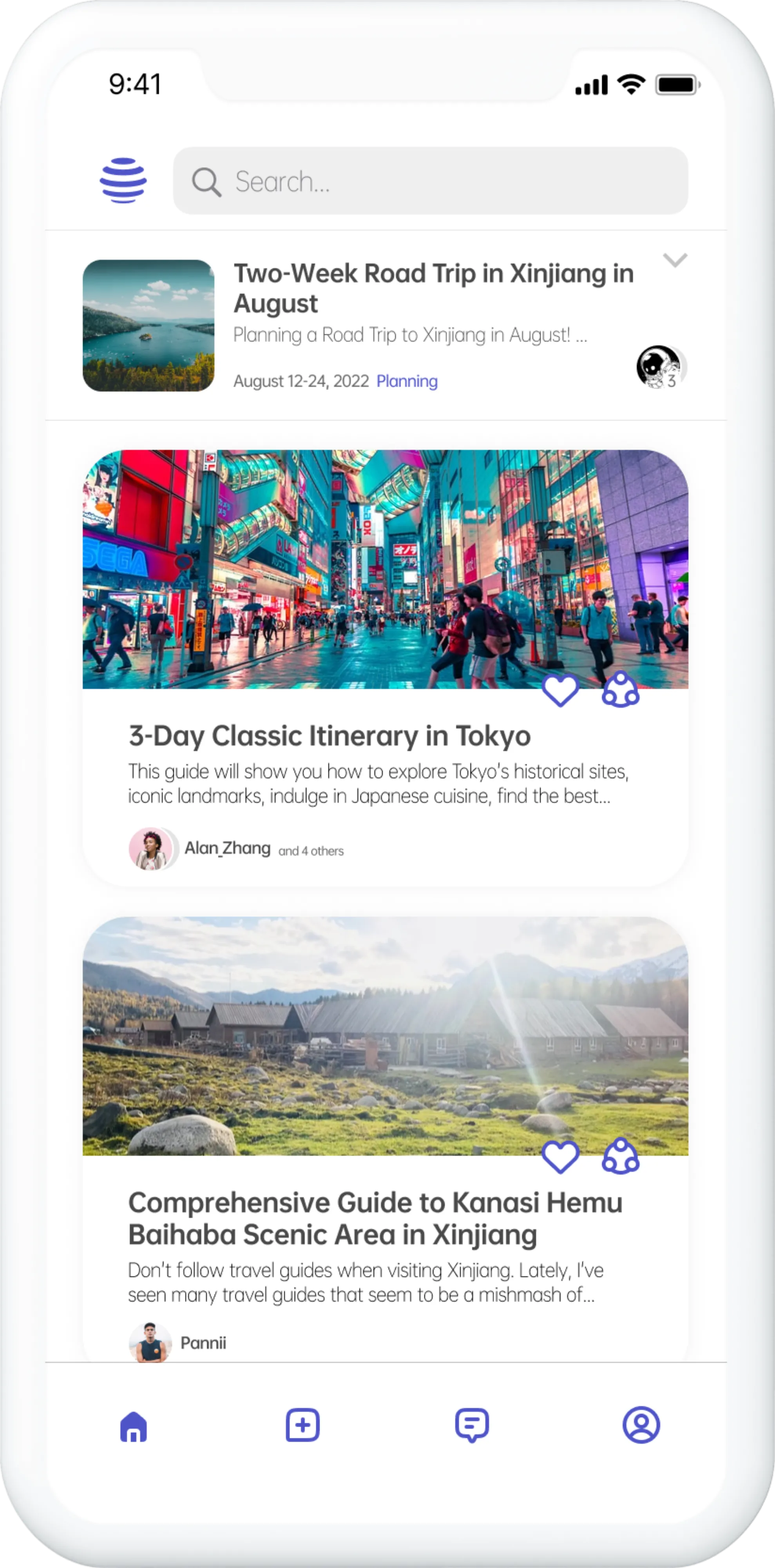775x1568 pixels.
Task: Switch to the messages tab
Action: (x=471, y=1425)
